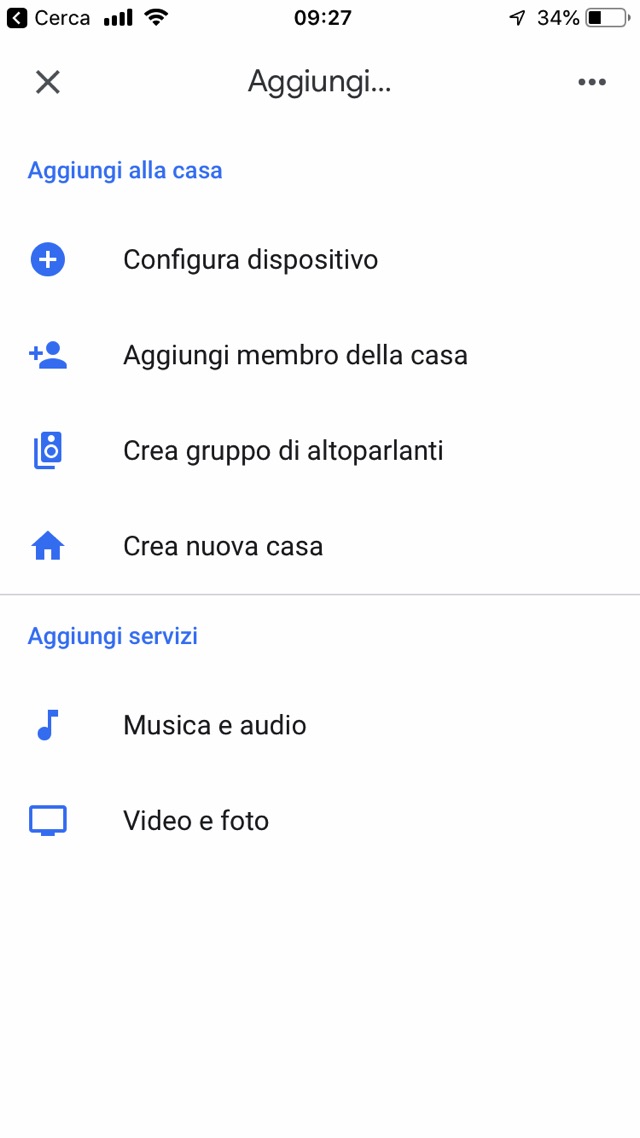Open the three-dot overflow menu
This screenshot has height=1138, width=640.
tap(591, 82)
